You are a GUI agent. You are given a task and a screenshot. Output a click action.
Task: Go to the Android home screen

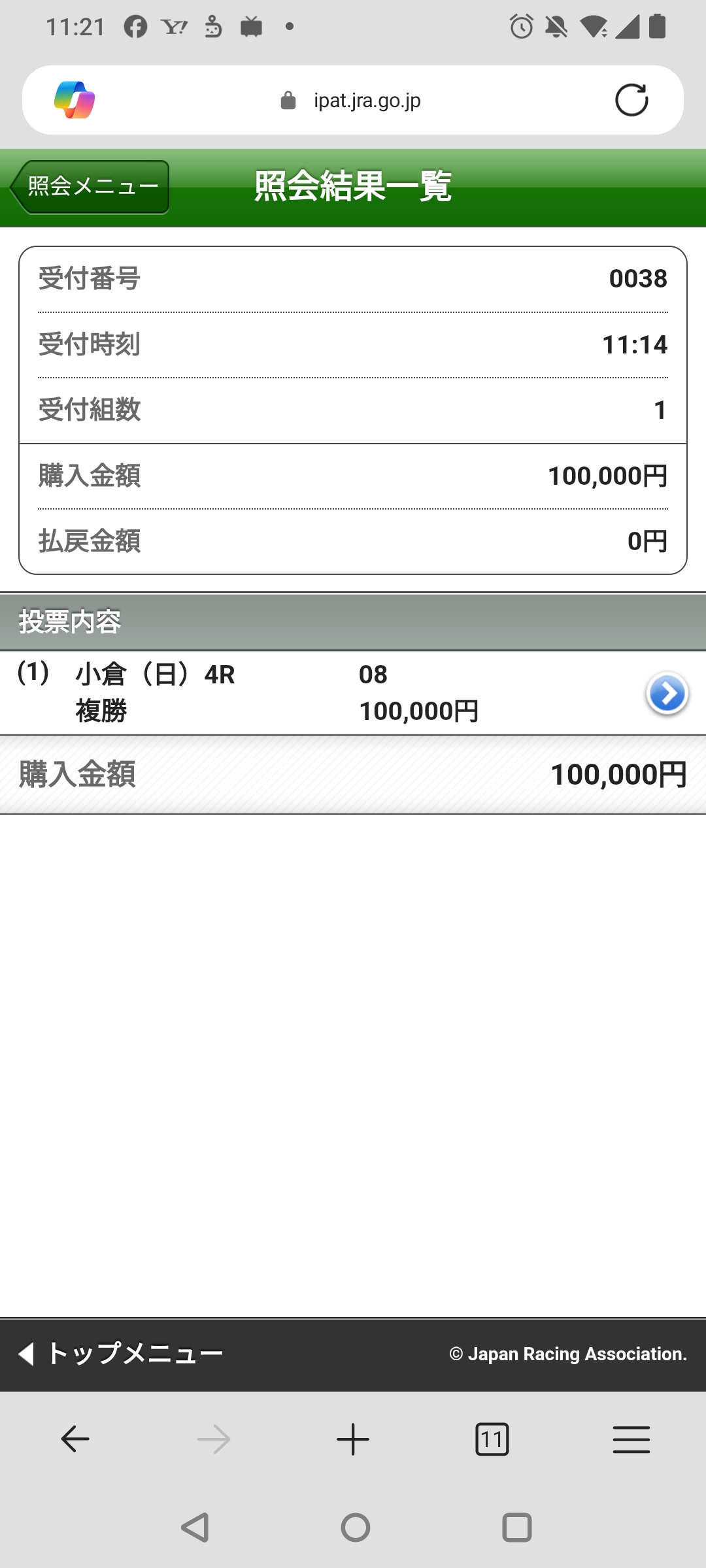point(355,1527)
